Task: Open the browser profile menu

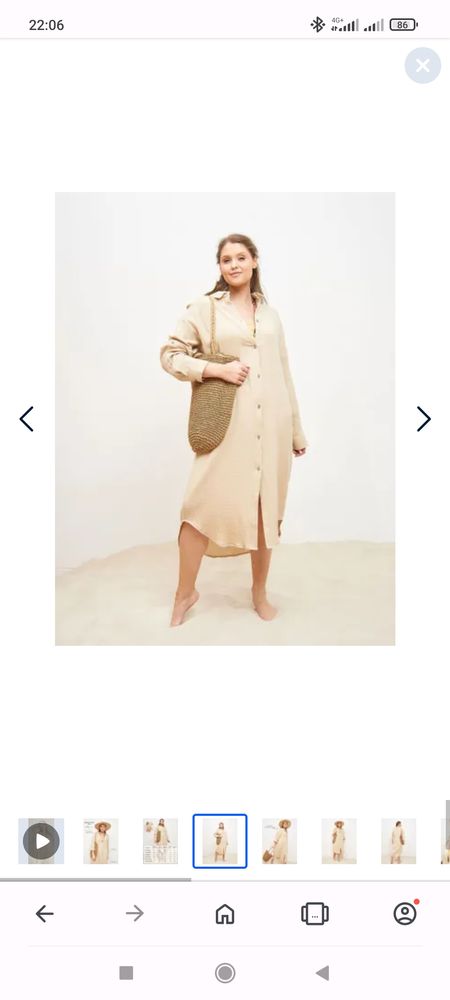Action: 405,913
